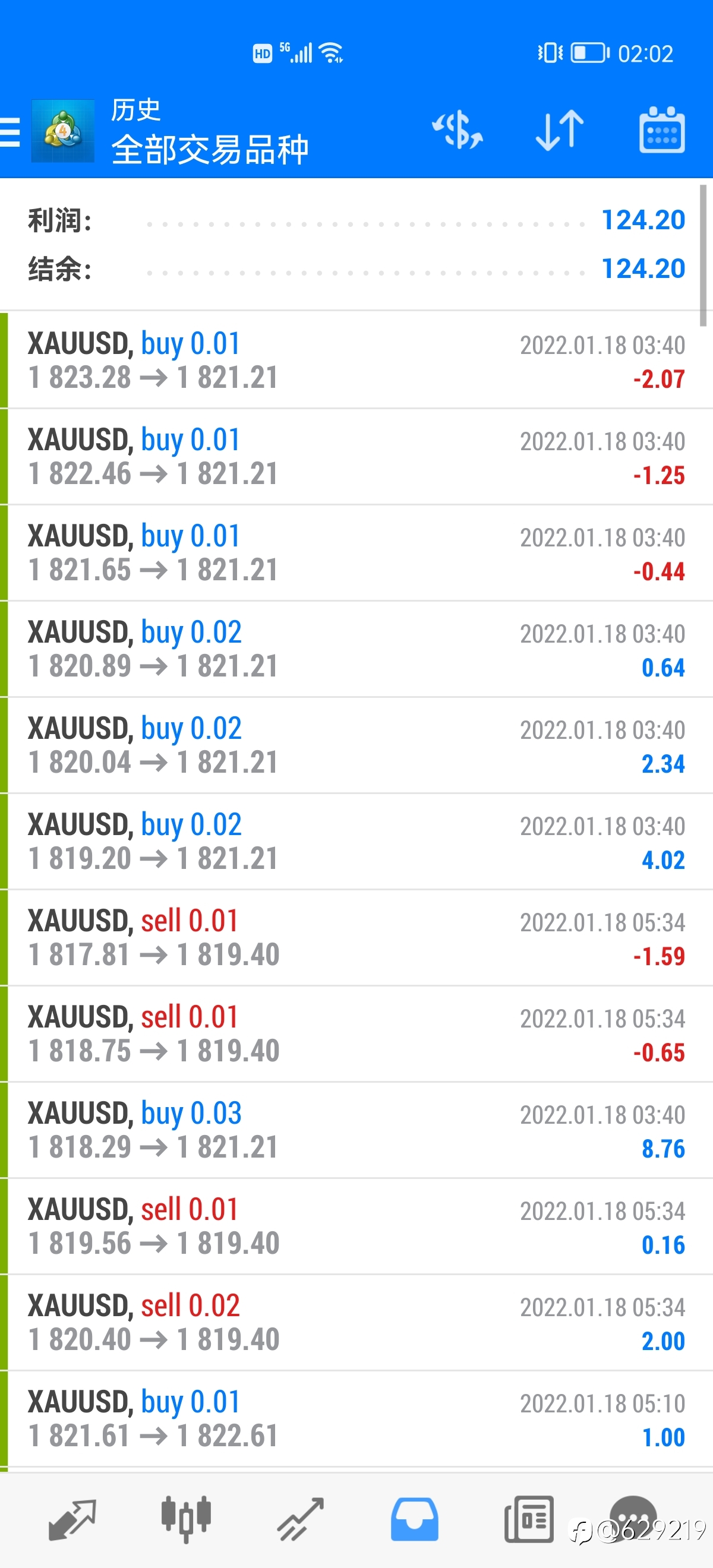
Task: Switch to the Quotes tab
Action: coord(72,1520)
